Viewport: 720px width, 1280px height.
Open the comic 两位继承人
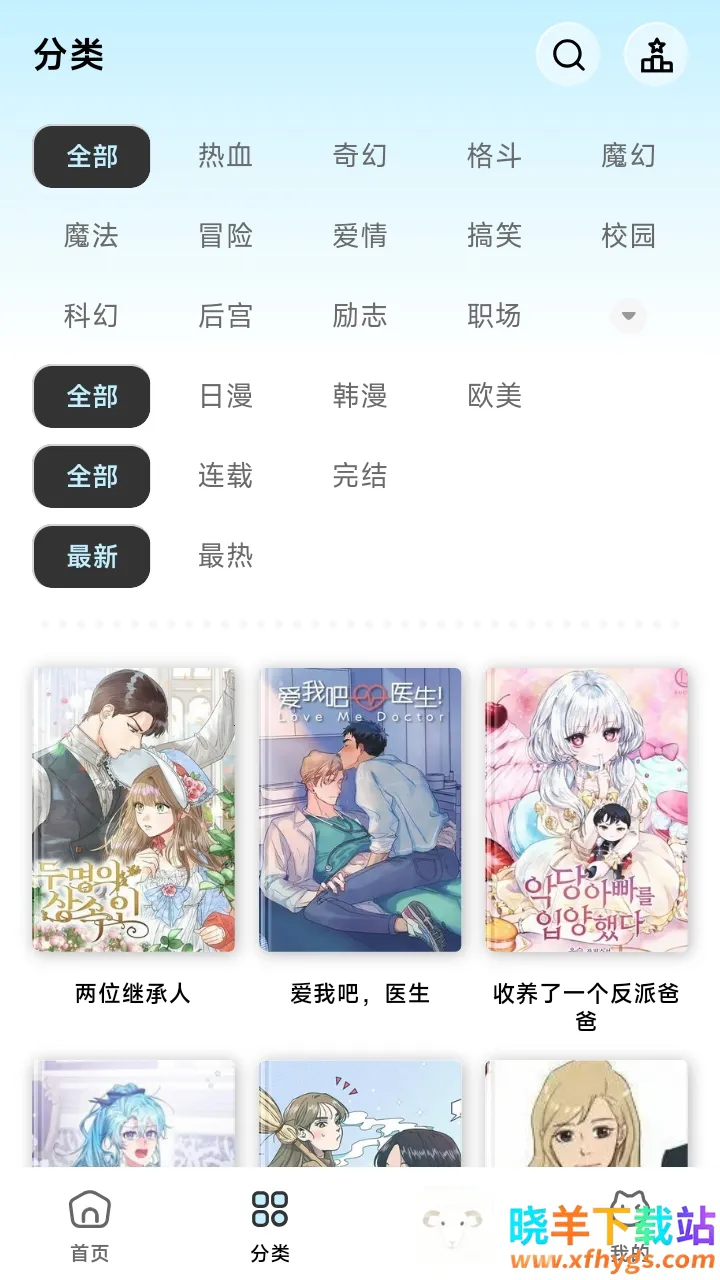coord(133,811)
